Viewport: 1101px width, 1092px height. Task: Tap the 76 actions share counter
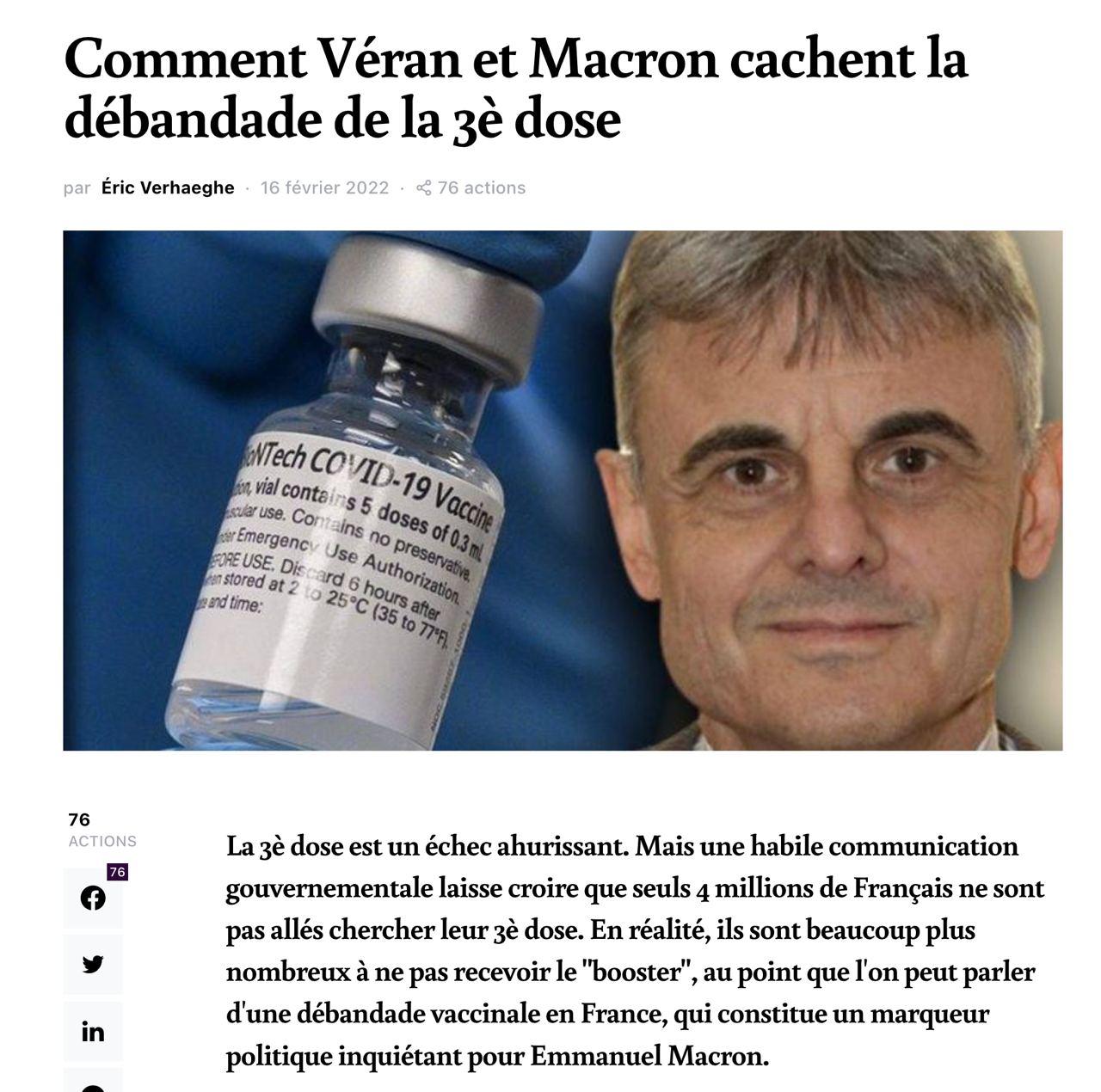tap(471, 187)
